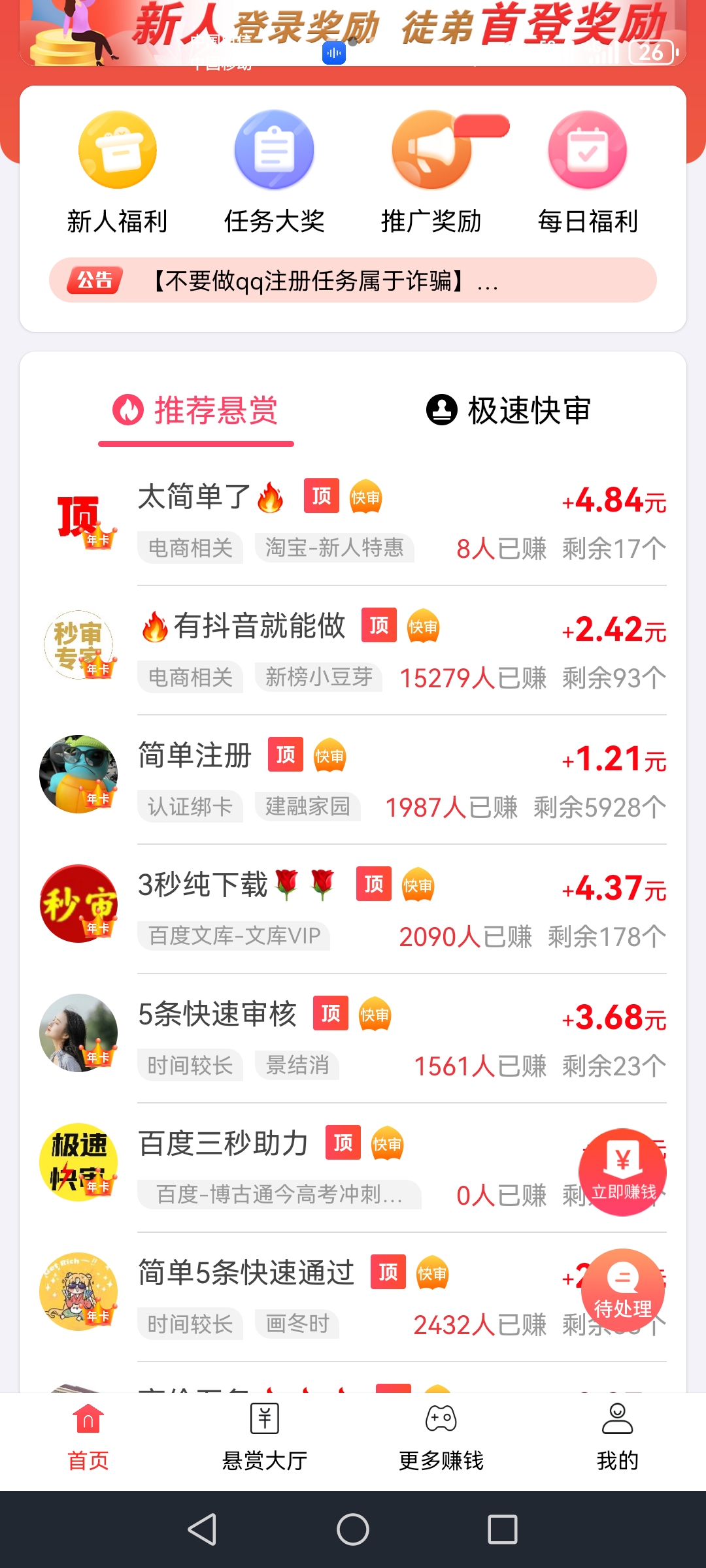
Task: Tap the 立即赚钱 floating button
Action: point(622,1172)
